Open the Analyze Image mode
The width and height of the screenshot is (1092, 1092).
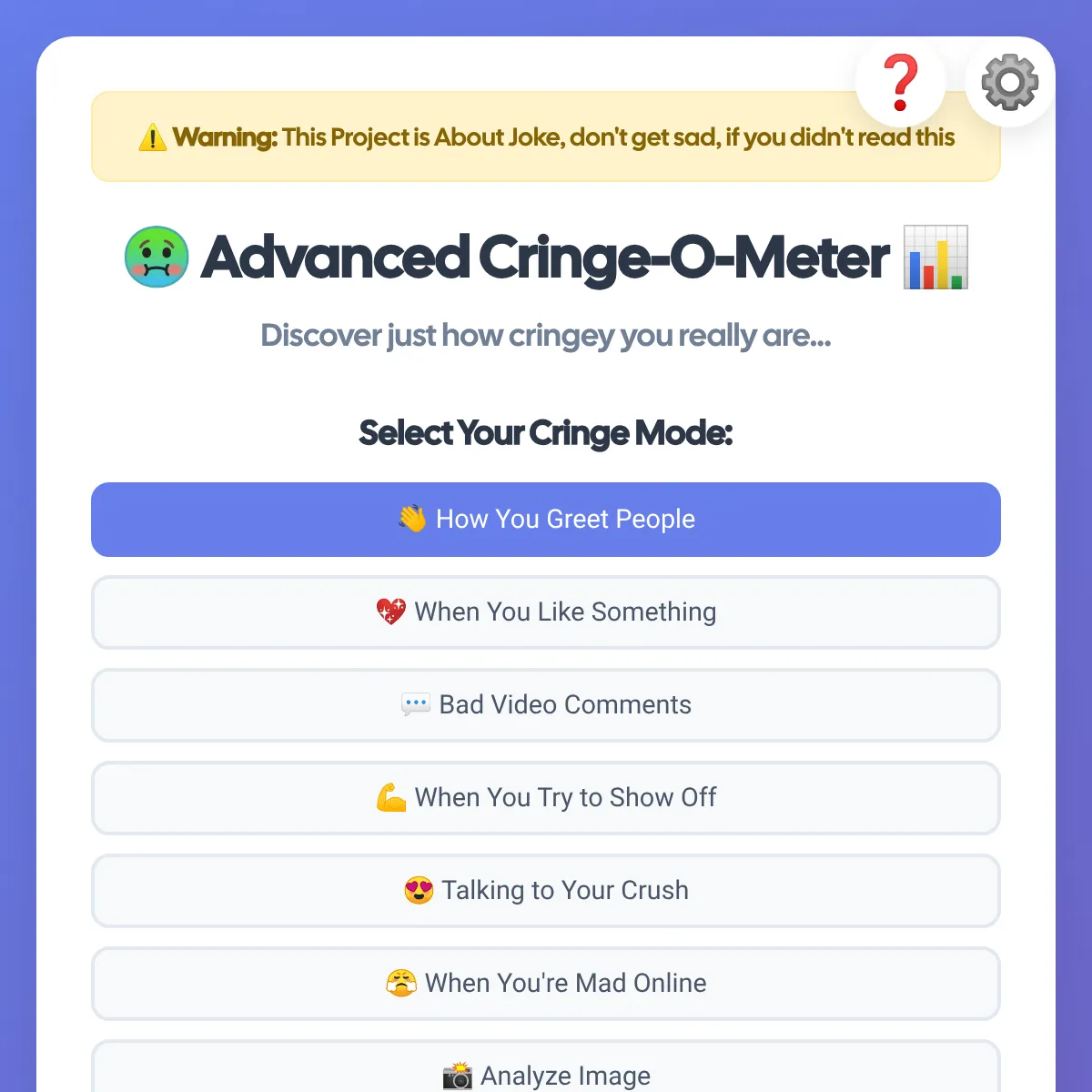(x=546, y=1072)
